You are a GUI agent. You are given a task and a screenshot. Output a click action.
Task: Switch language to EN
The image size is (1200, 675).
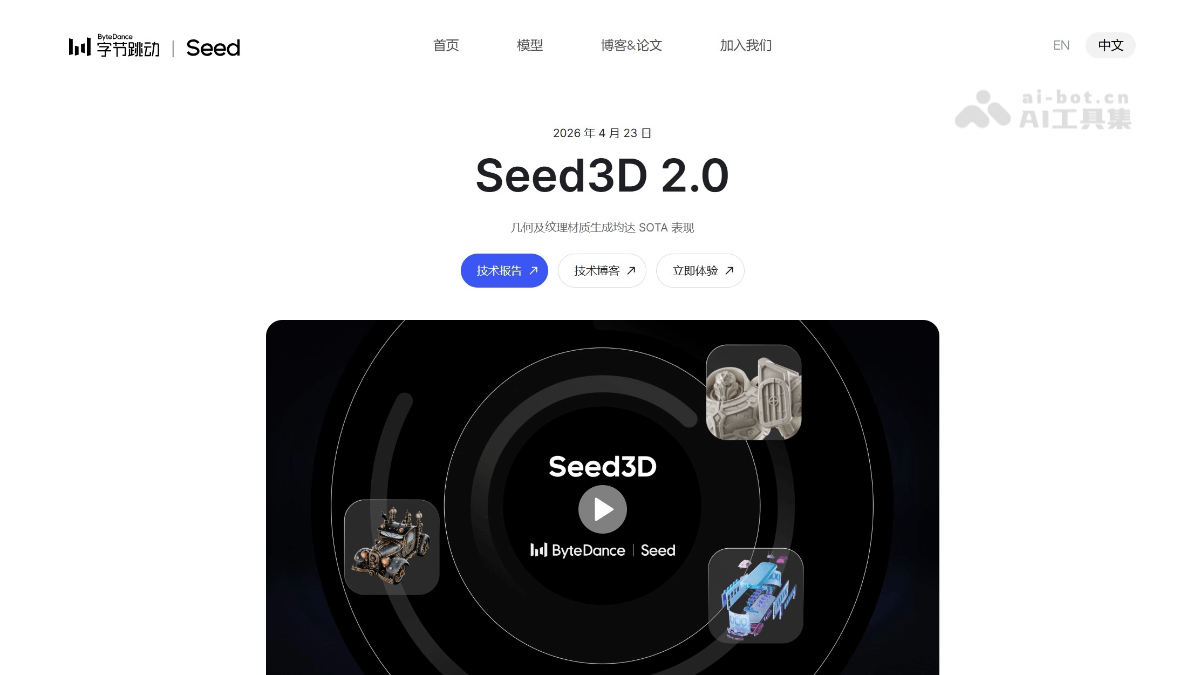pyautogui.click(x=1061, y=45)
